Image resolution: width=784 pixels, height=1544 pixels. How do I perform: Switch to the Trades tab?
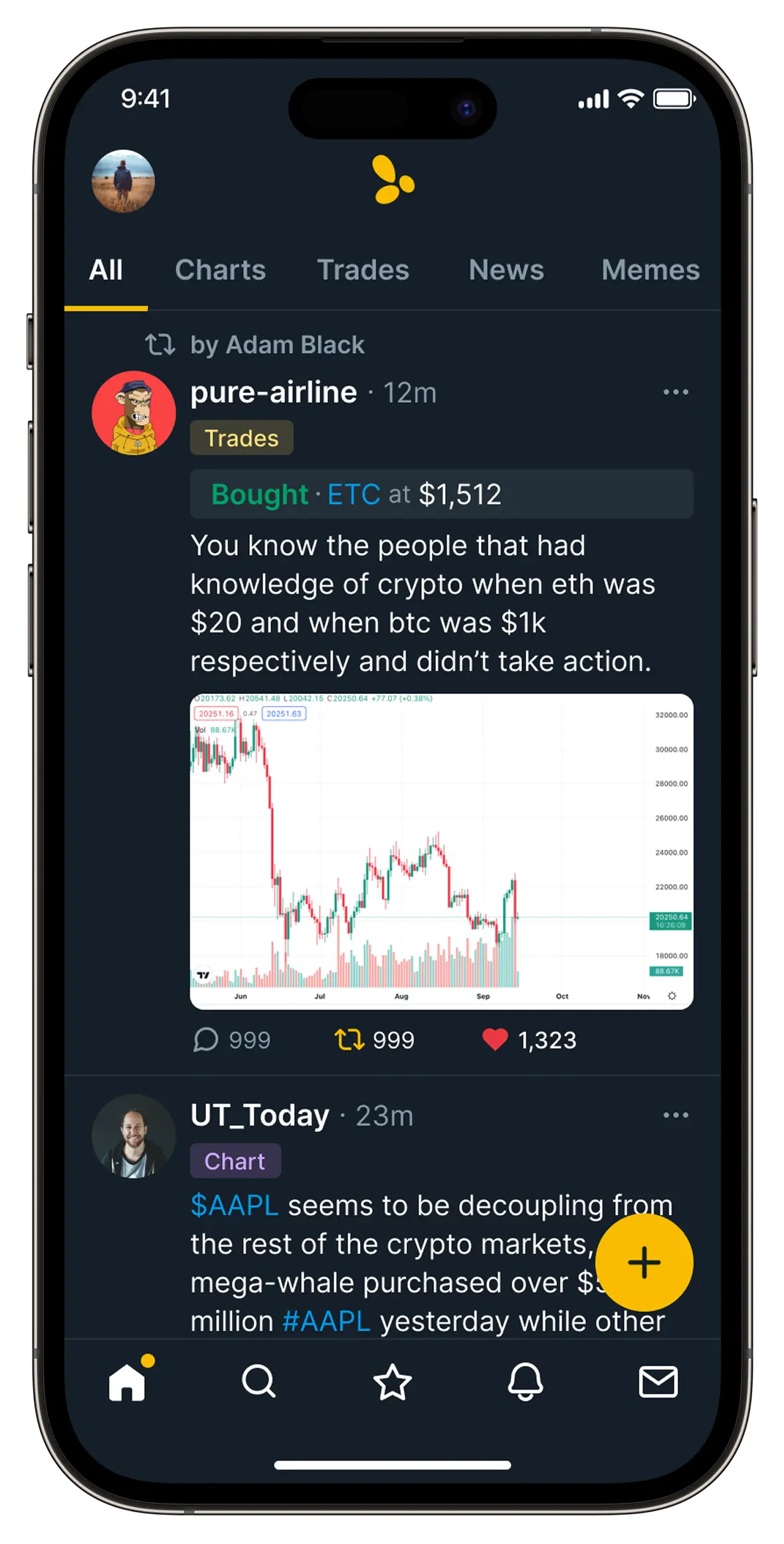tap(363, 271)
